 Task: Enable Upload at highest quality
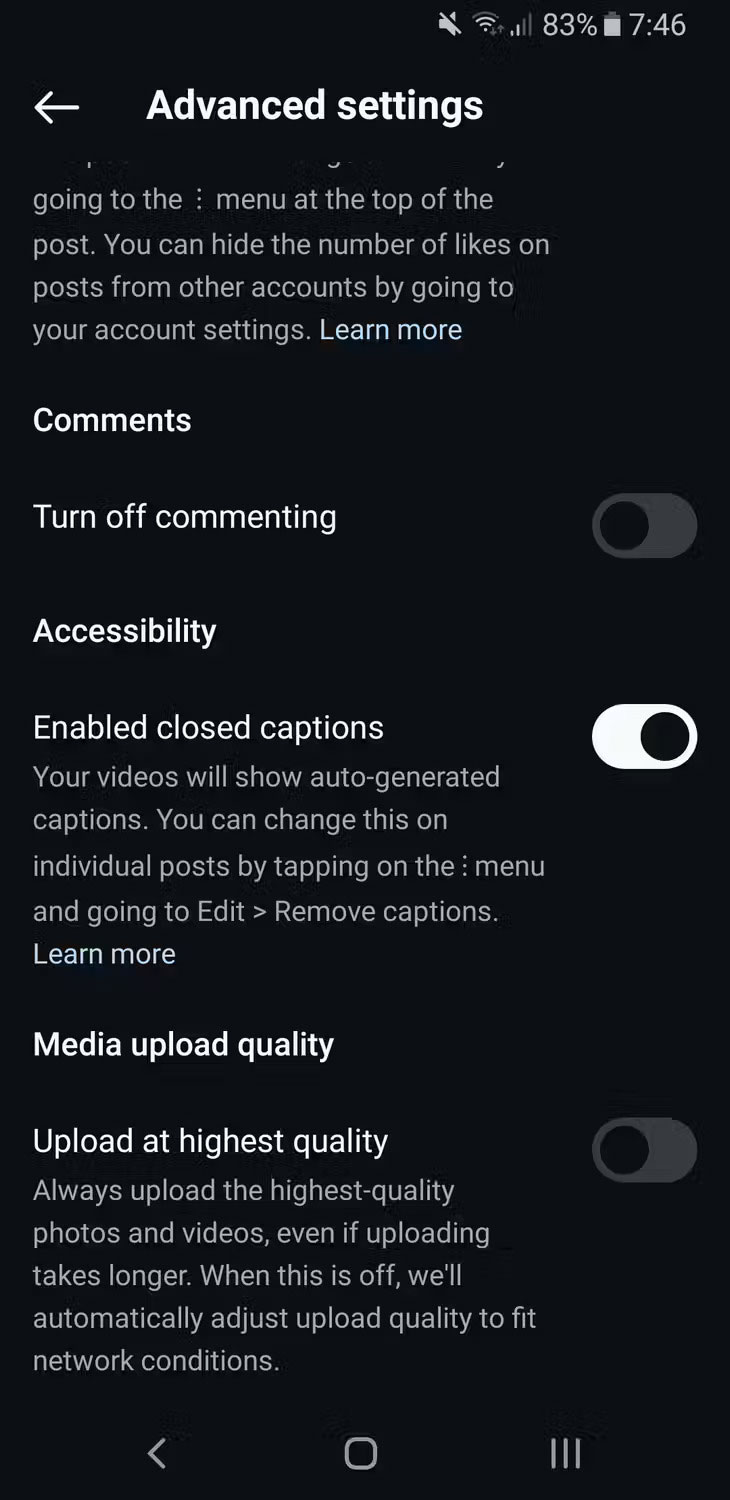(x=644, y=1150)
